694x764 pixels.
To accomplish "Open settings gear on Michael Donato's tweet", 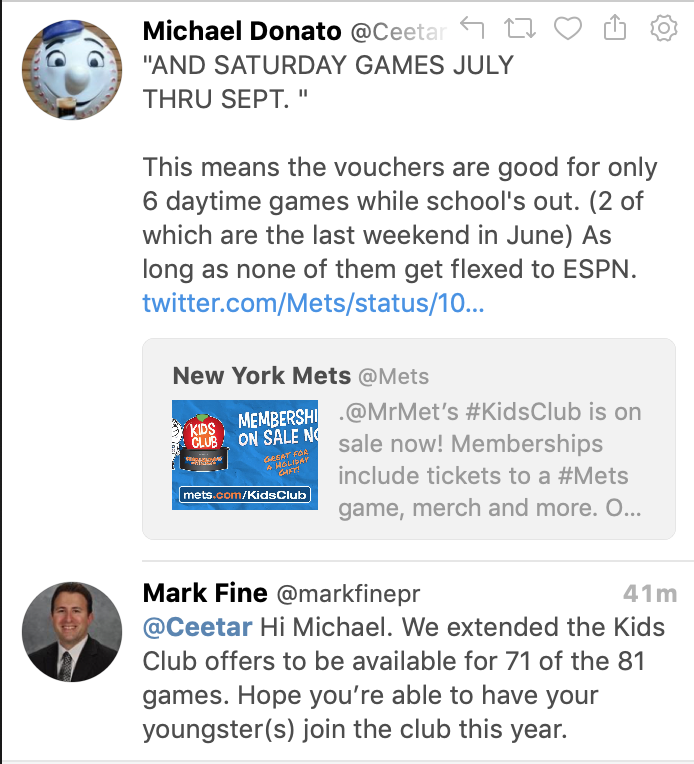I will [663, 30].
